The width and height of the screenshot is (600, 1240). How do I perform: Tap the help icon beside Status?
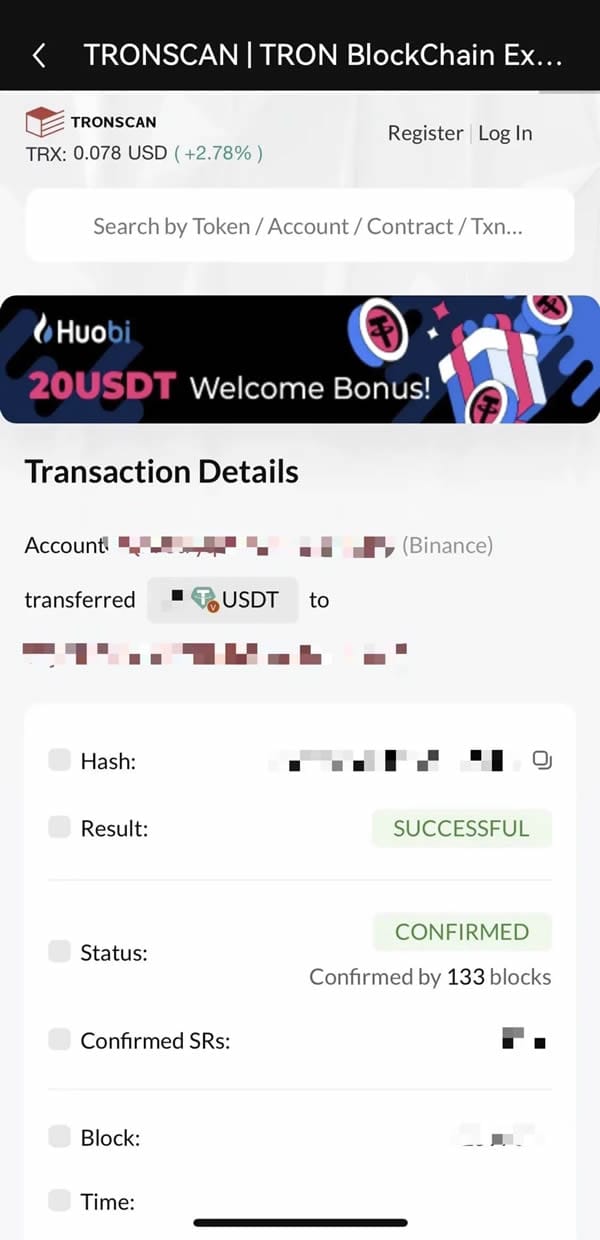tap(60, 951)
